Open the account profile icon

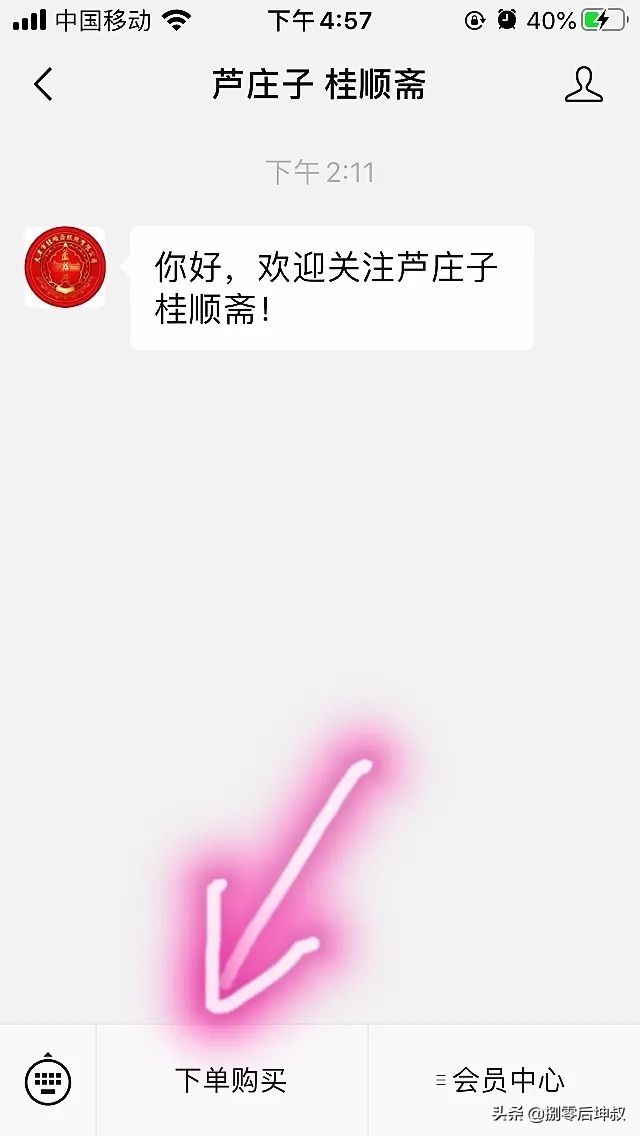pyautogui.click(x=584, y=85)
